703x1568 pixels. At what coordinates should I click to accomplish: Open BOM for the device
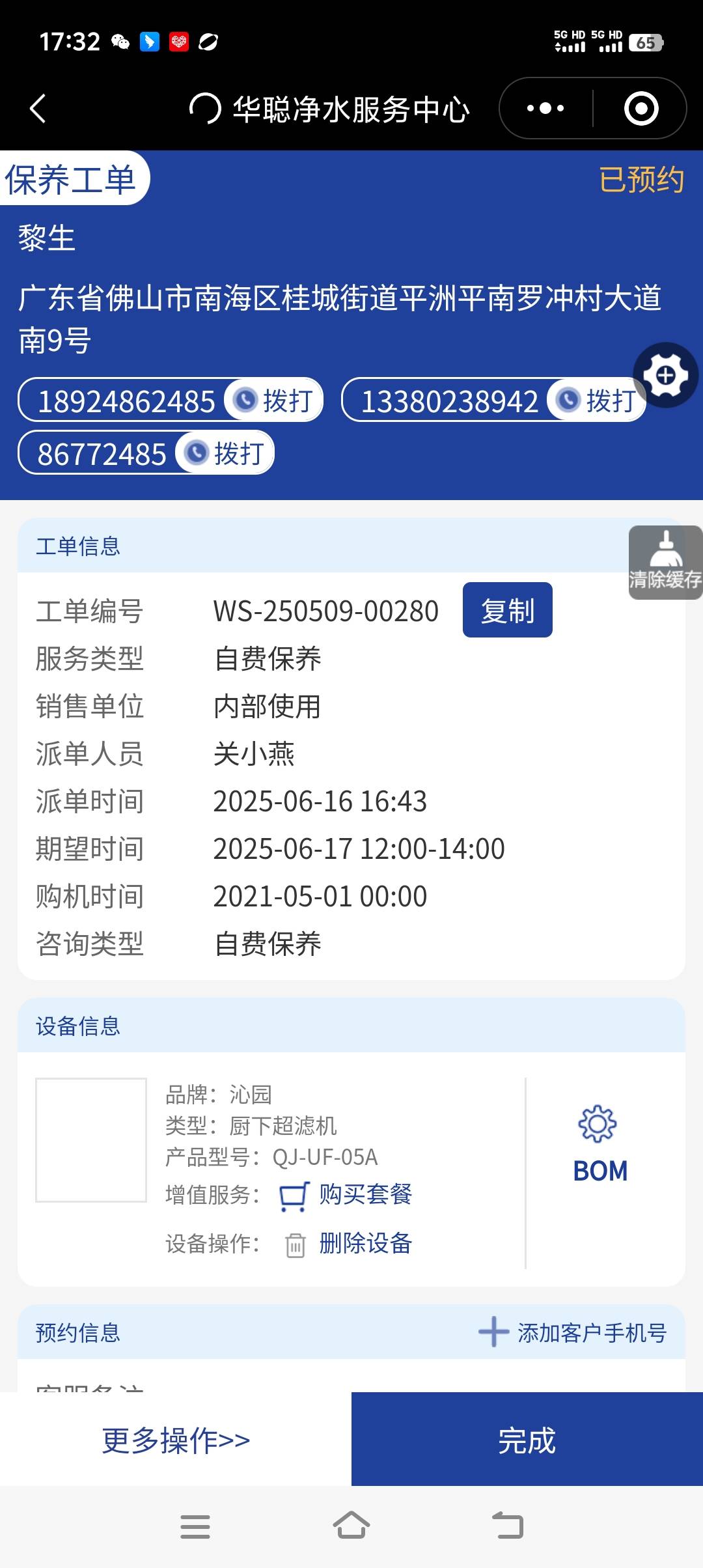click(x=600, y=1145)
